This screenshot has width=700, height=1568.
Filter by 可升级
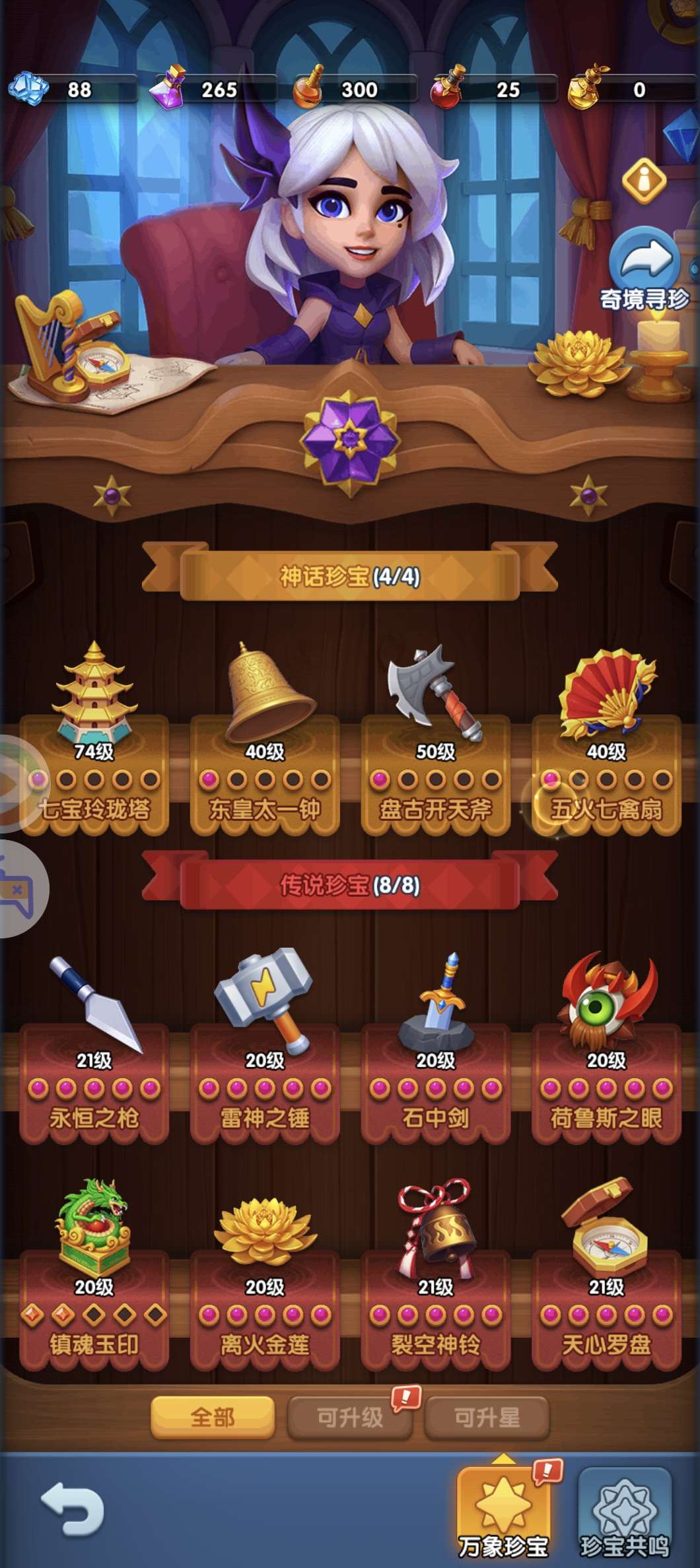click(x=350, y=1417)
